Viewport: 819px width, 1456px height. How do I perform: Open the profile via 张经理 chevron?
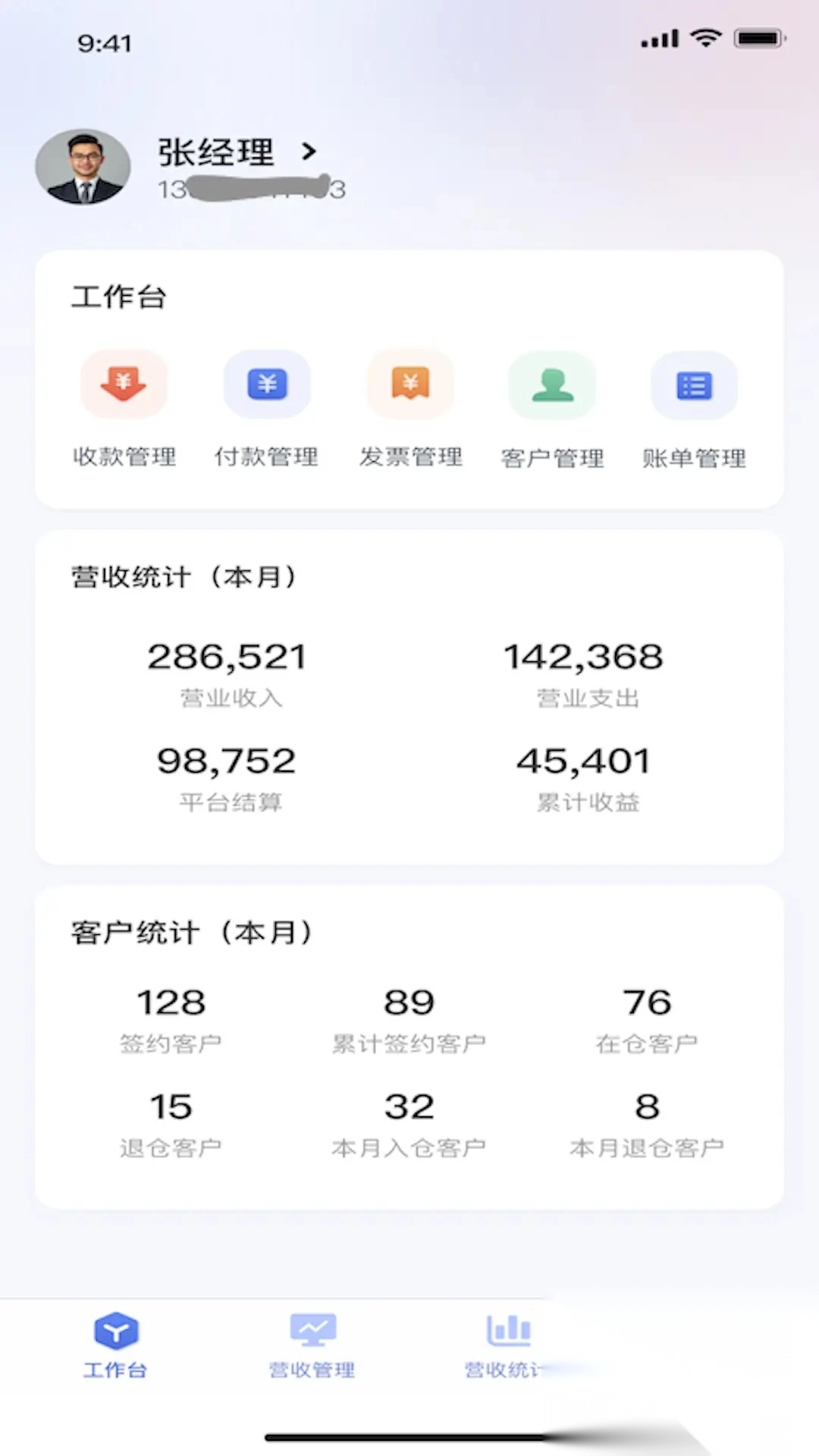coord(308,152)
